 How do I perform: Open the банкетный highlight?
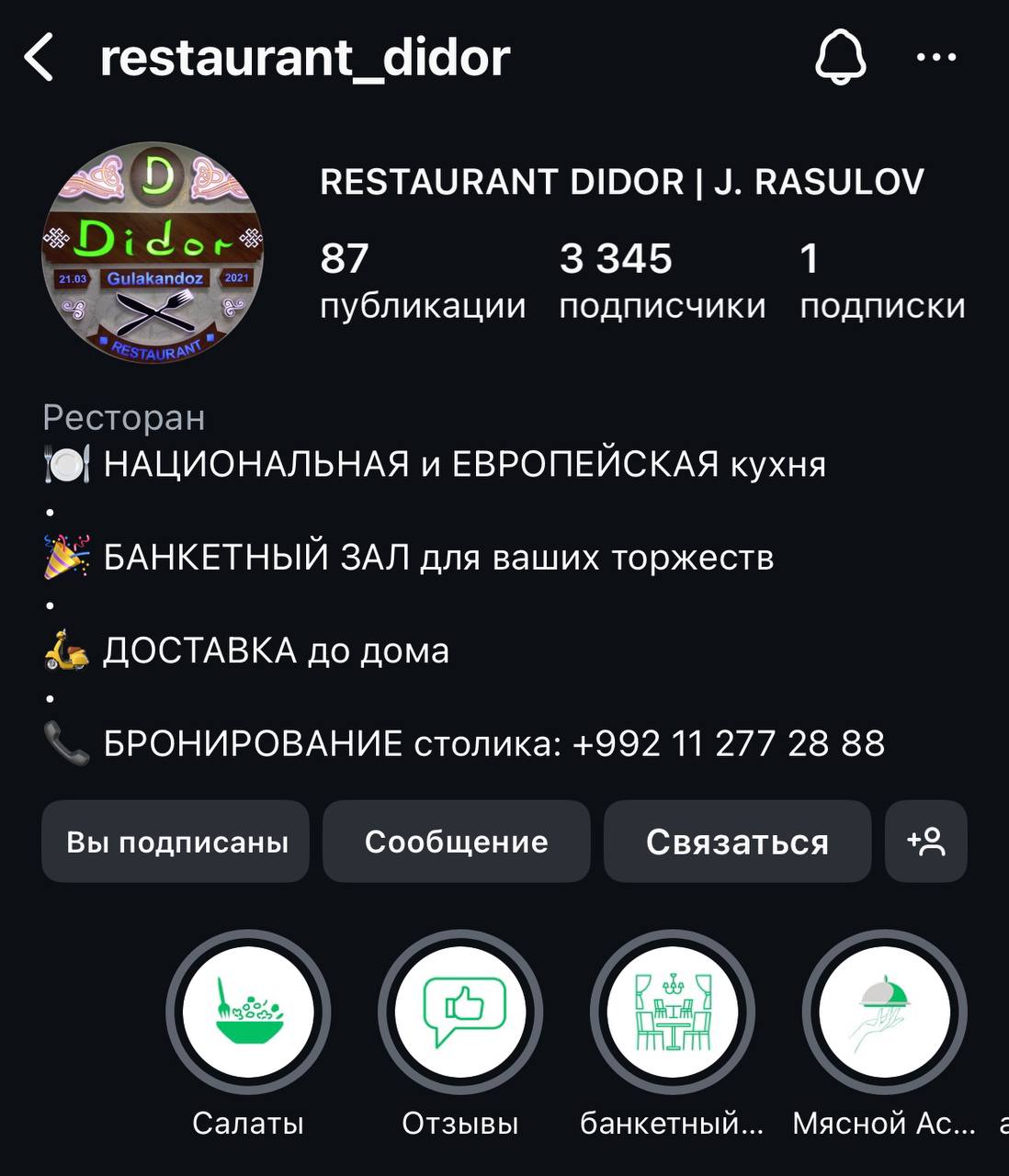pos(673,1012)
